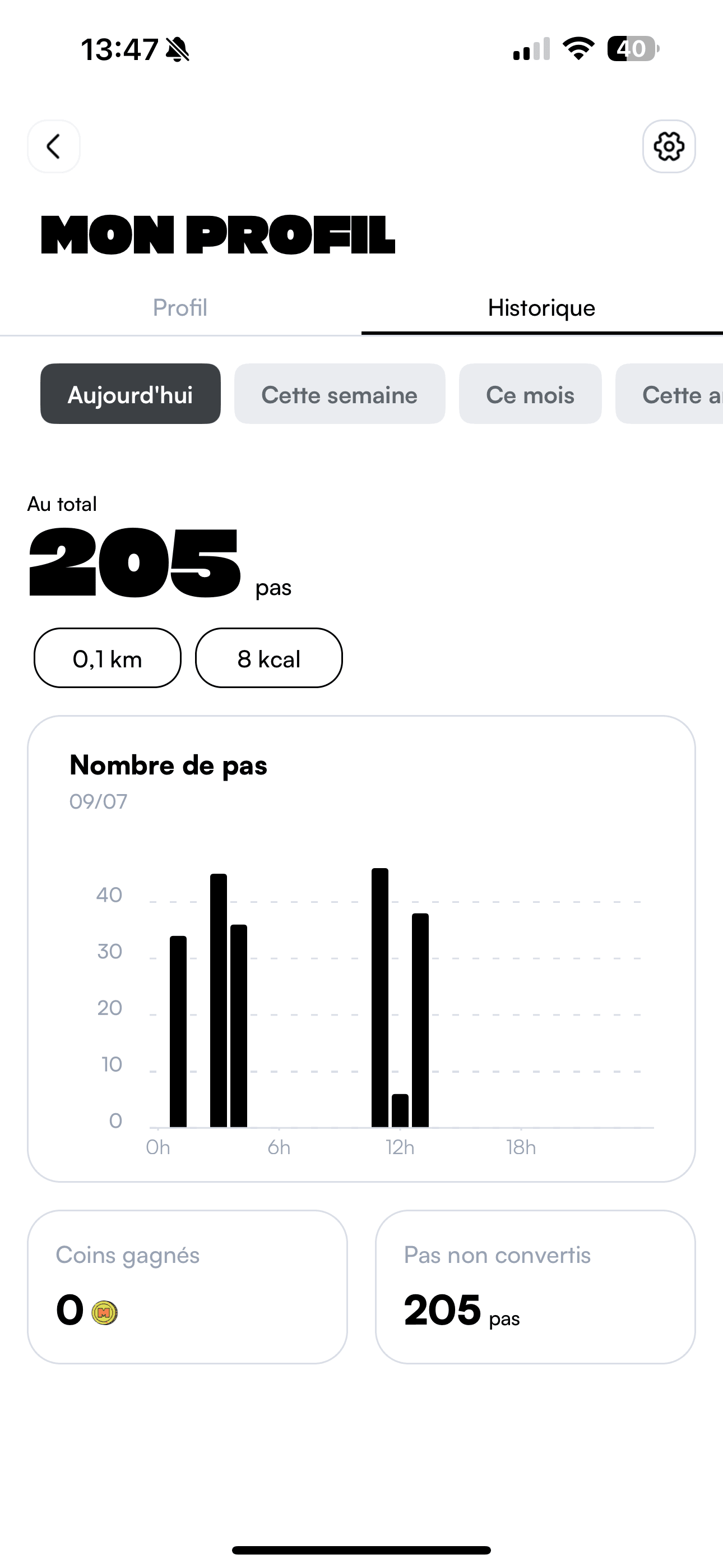Select the Aujourd'hui filter chip
The width and height of the screenshot is (723, 1568).
coord(130,394)
